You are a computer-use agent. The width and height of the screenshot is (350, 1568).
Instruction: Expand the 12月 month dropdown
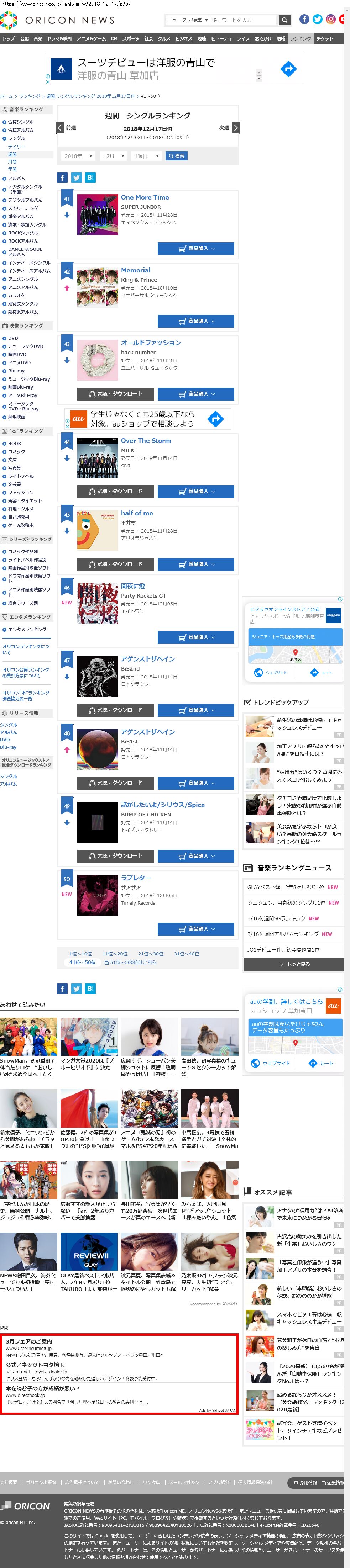pos(114,156)
